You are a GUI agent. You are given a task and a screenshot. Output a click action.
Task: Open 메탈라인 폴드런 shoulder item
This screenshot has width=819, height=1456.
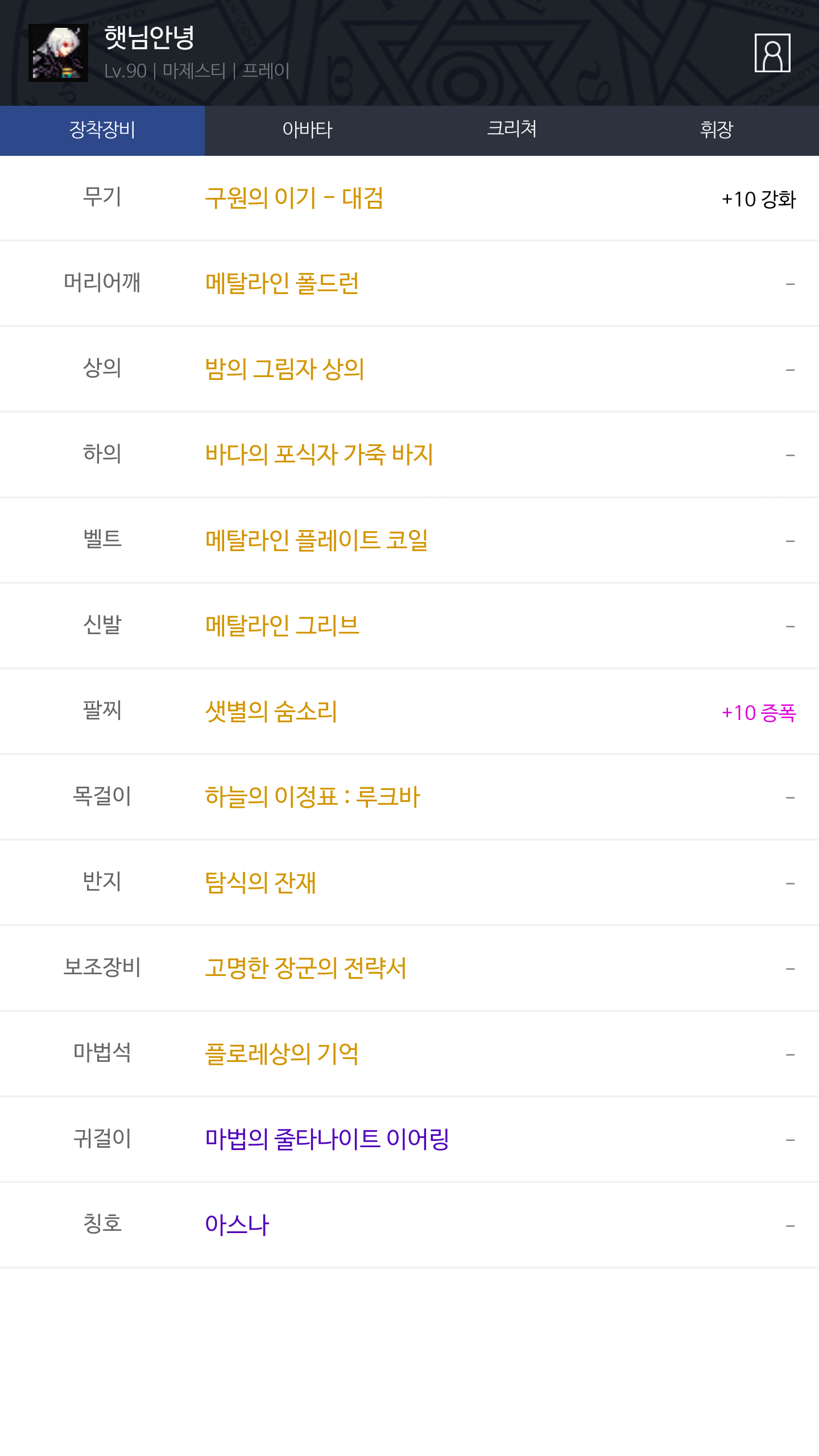282,283
